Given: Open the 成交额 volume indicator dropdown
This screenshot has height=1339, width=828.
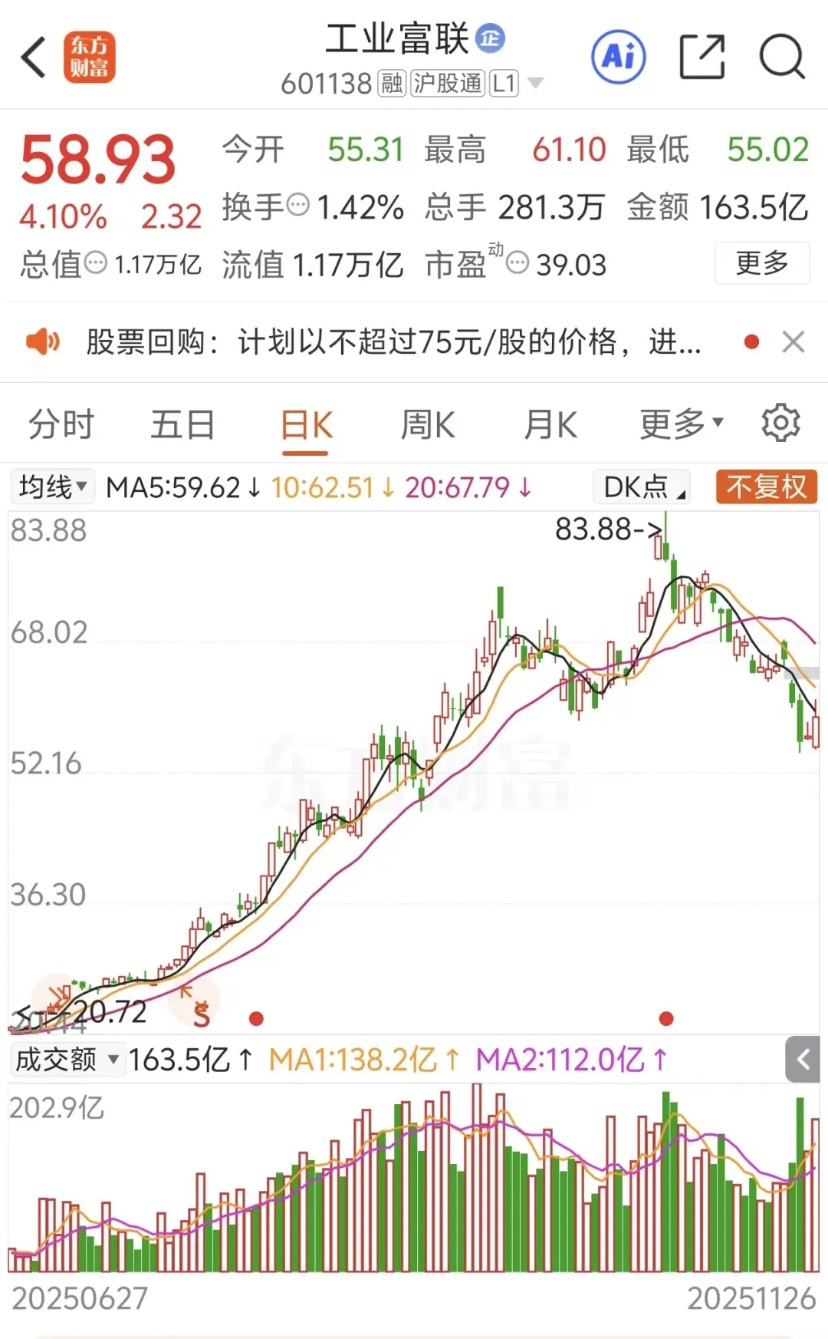Looking at the screenshot, I should (x=66, y=1060).
